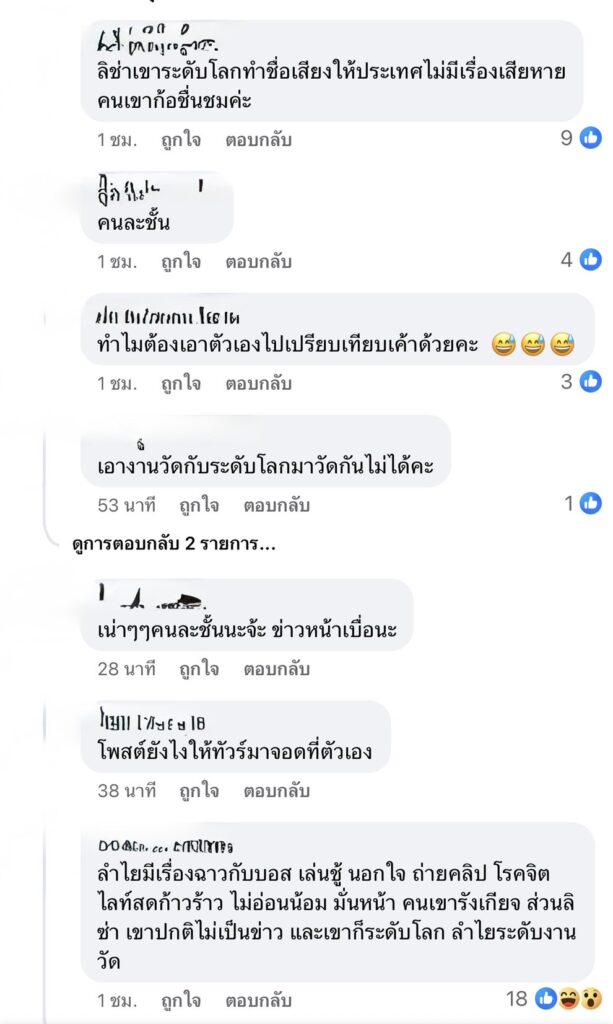
Task: Expand ดูการตอบกลับ 2 รายการ replies
Action: click(173, 546)
